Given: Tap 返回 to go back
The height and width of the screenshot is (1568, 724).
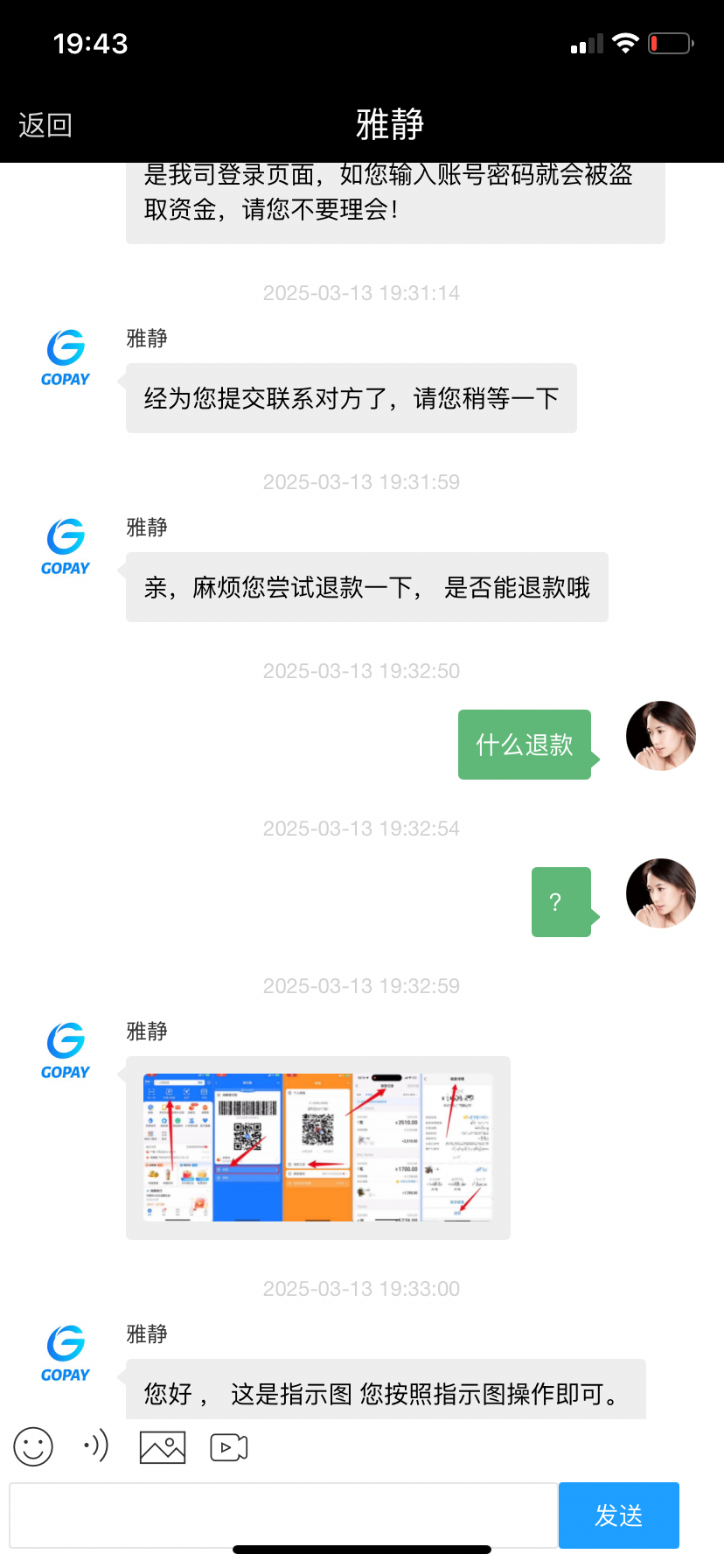Looking at the screenshot, I should (45, 125).
